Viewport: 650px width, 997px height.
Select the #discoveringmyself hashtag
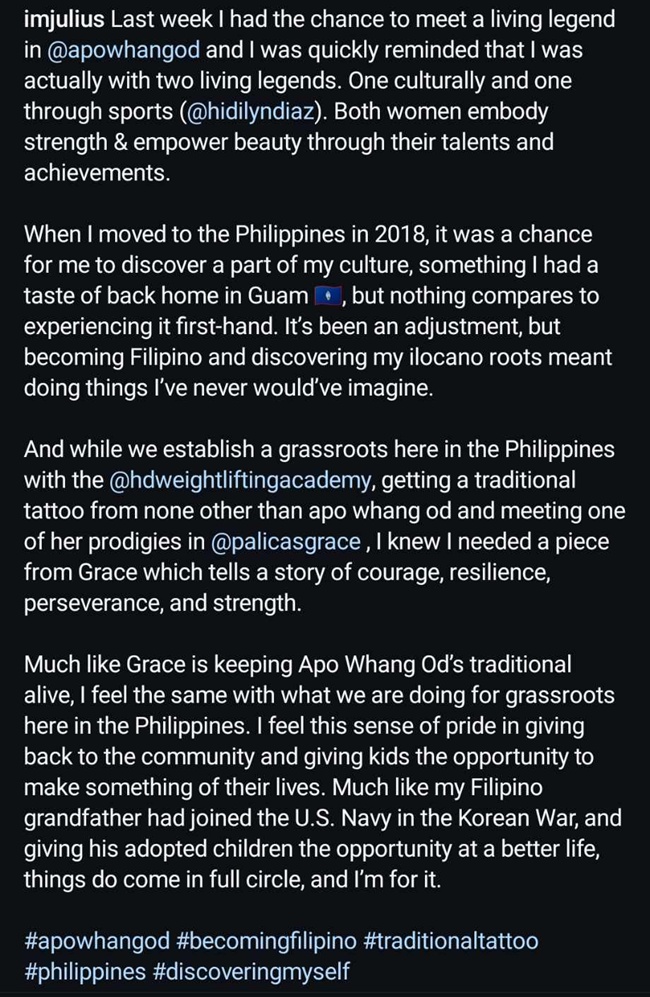click(251, 971)
